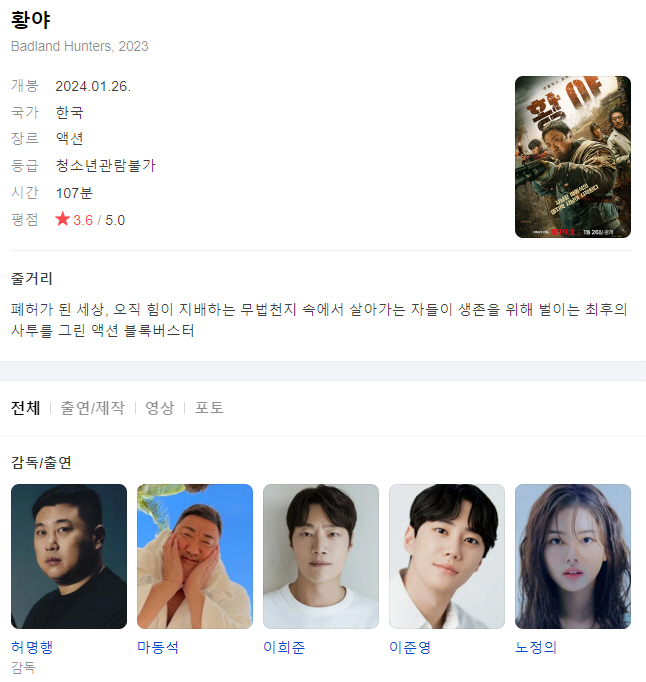Select actor 이준영's photo card

coord(446,556)
